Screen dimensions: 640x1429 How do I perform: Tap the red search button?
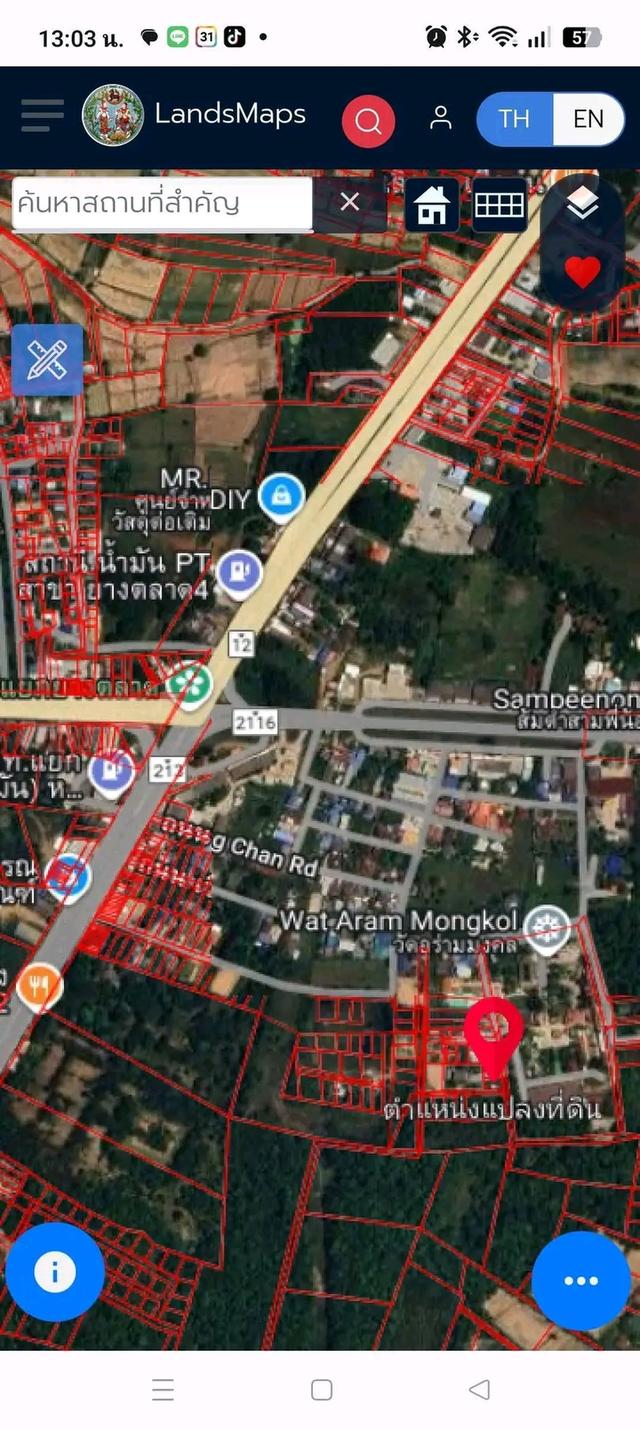368,121
